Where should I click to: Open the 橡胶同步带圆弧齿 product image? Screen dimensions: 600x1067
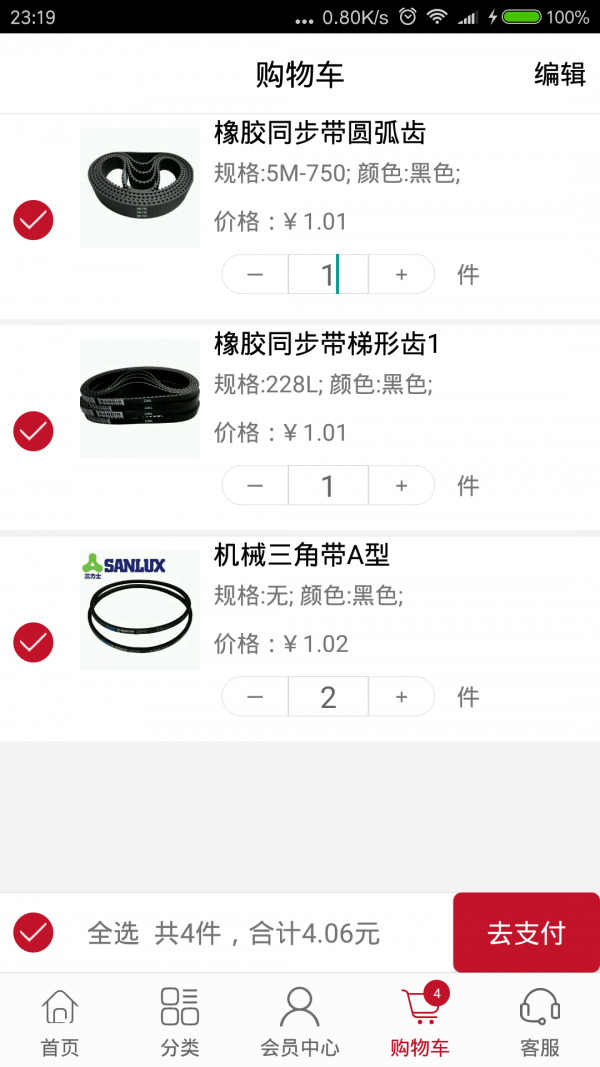(140, 188)
